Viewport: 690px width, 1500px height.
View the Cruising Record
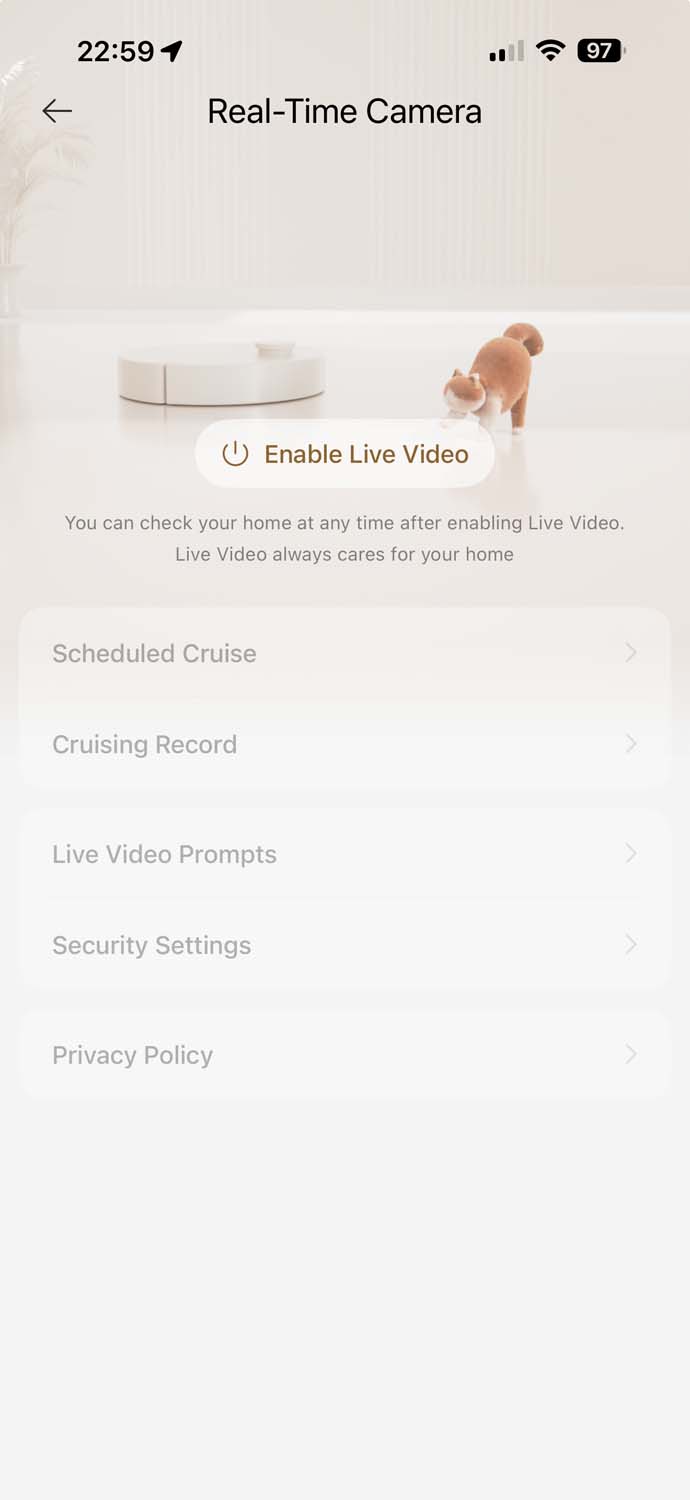(x=345, y=744)
